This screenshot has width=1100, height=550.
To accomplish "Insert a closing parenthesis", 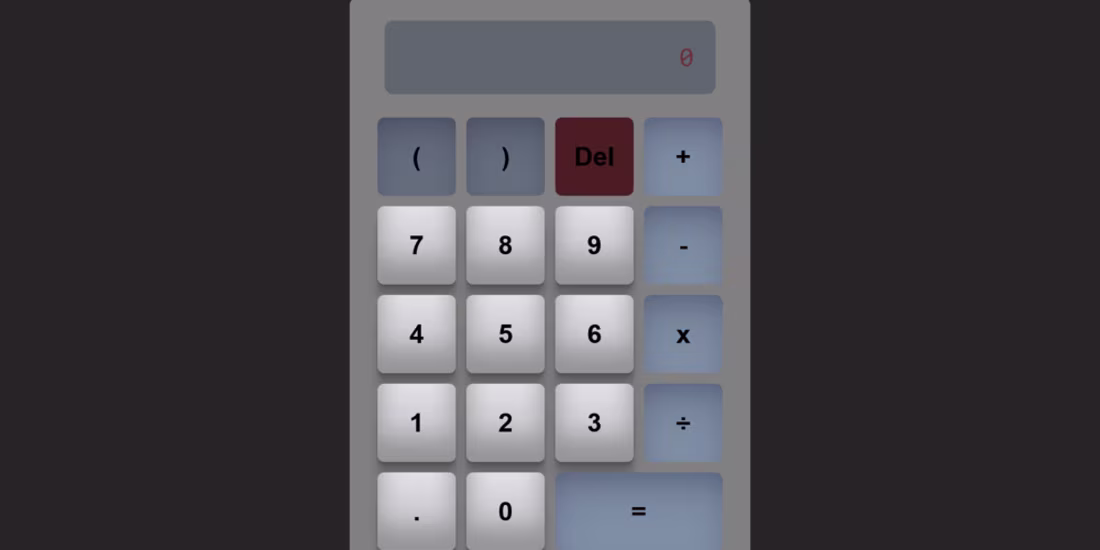I will click(x=505, y=157).
